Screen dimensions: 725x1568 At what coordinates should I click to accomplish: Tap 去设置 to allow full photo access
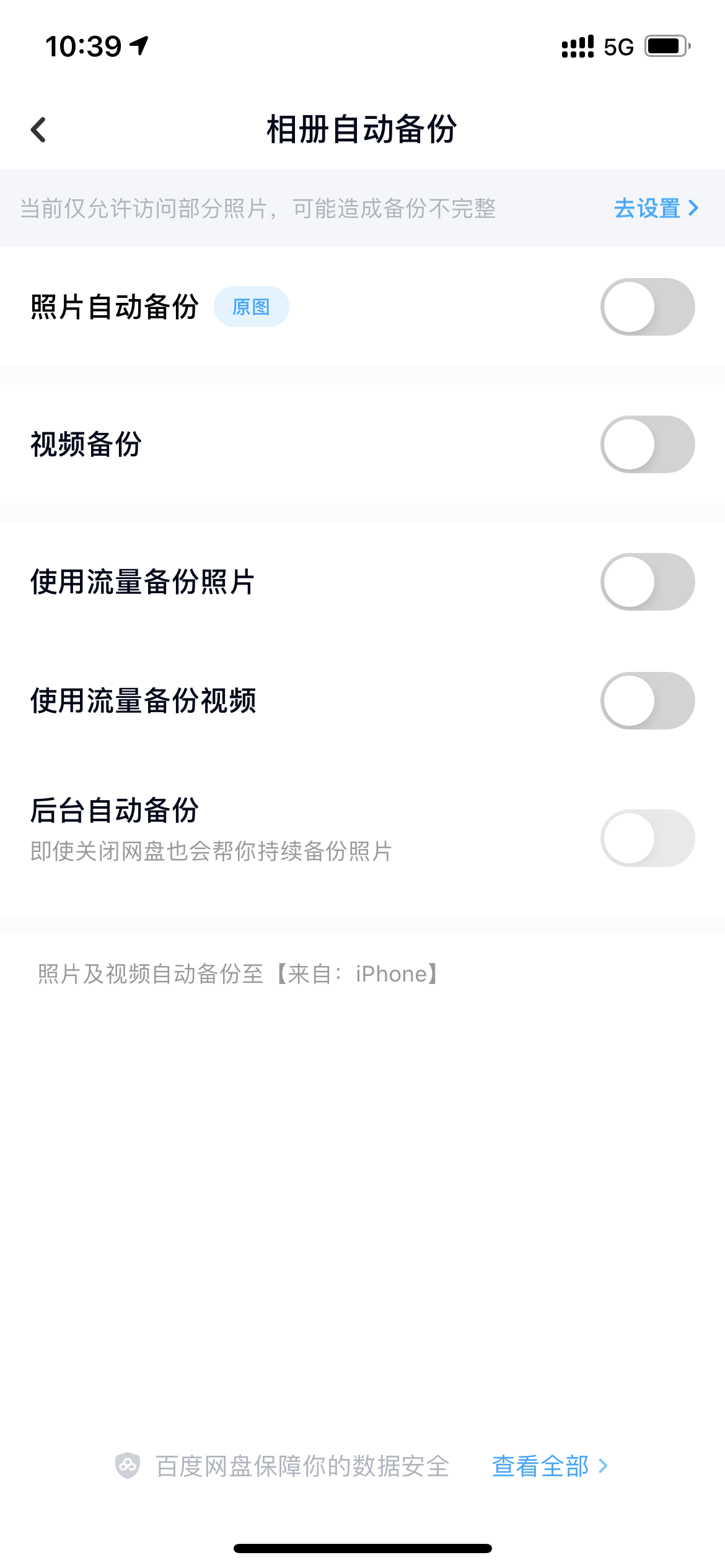coord(656,209)
